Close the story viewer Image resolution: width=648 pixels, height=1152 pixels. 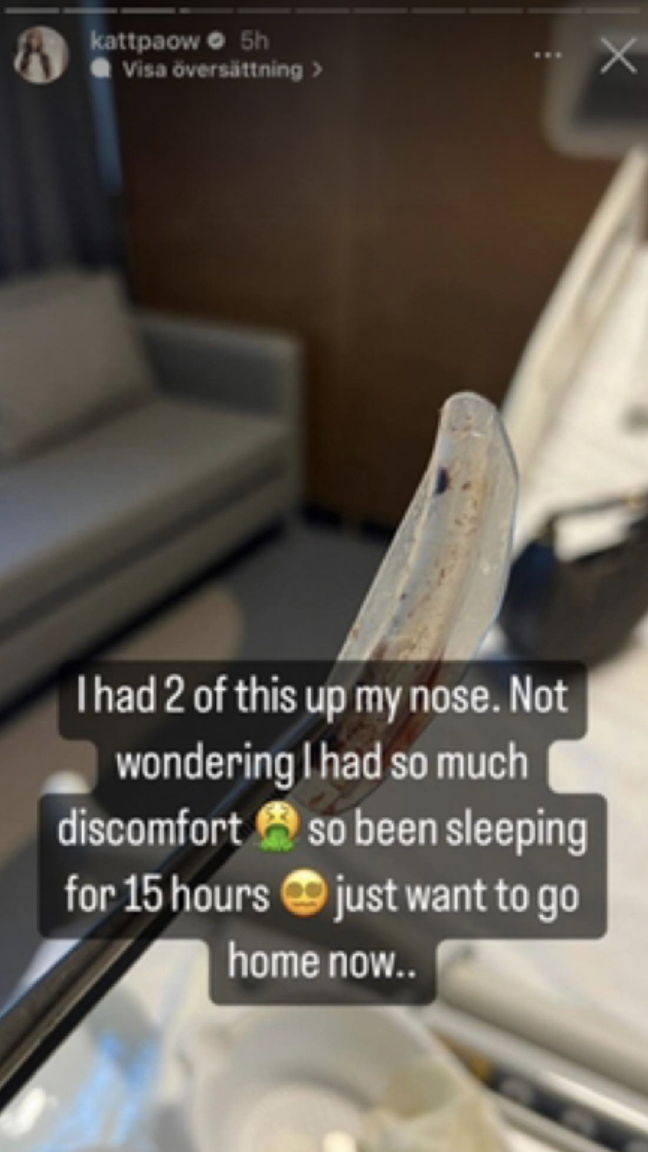pos(618,56)
